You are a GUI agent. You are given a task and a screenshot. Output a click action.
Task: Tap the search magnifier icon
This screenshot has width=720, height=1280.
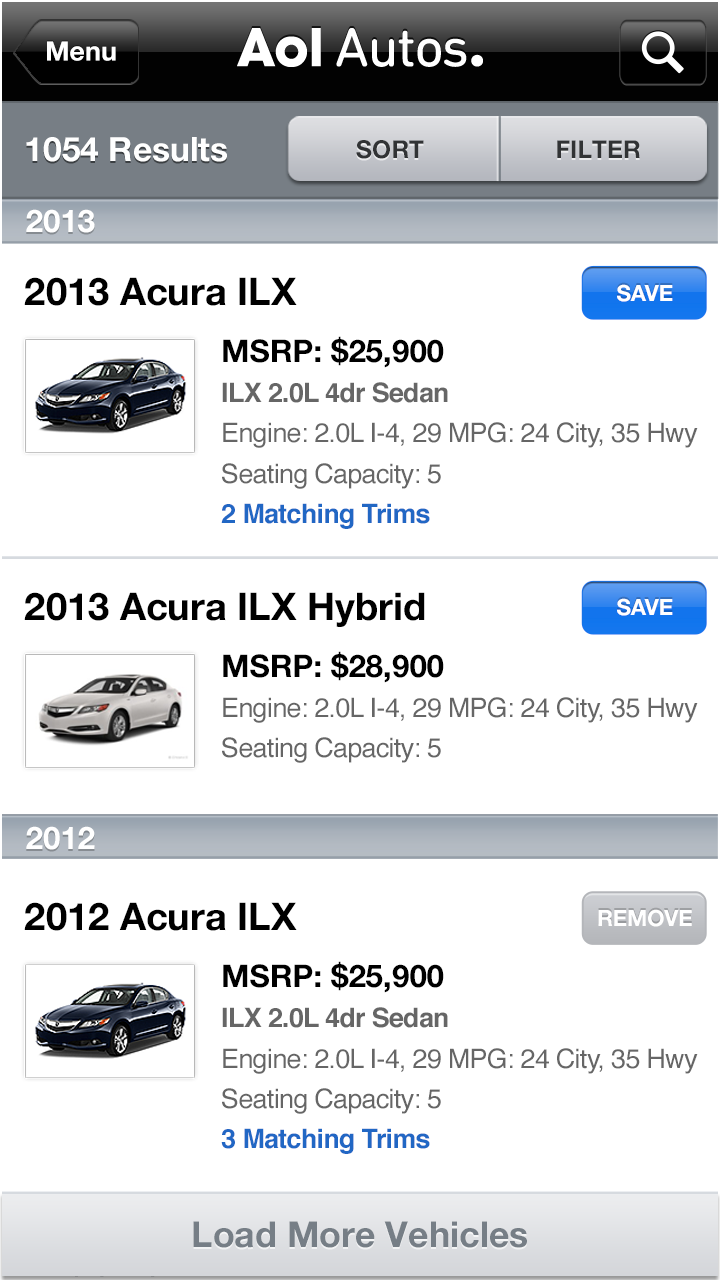pos(662,52)
